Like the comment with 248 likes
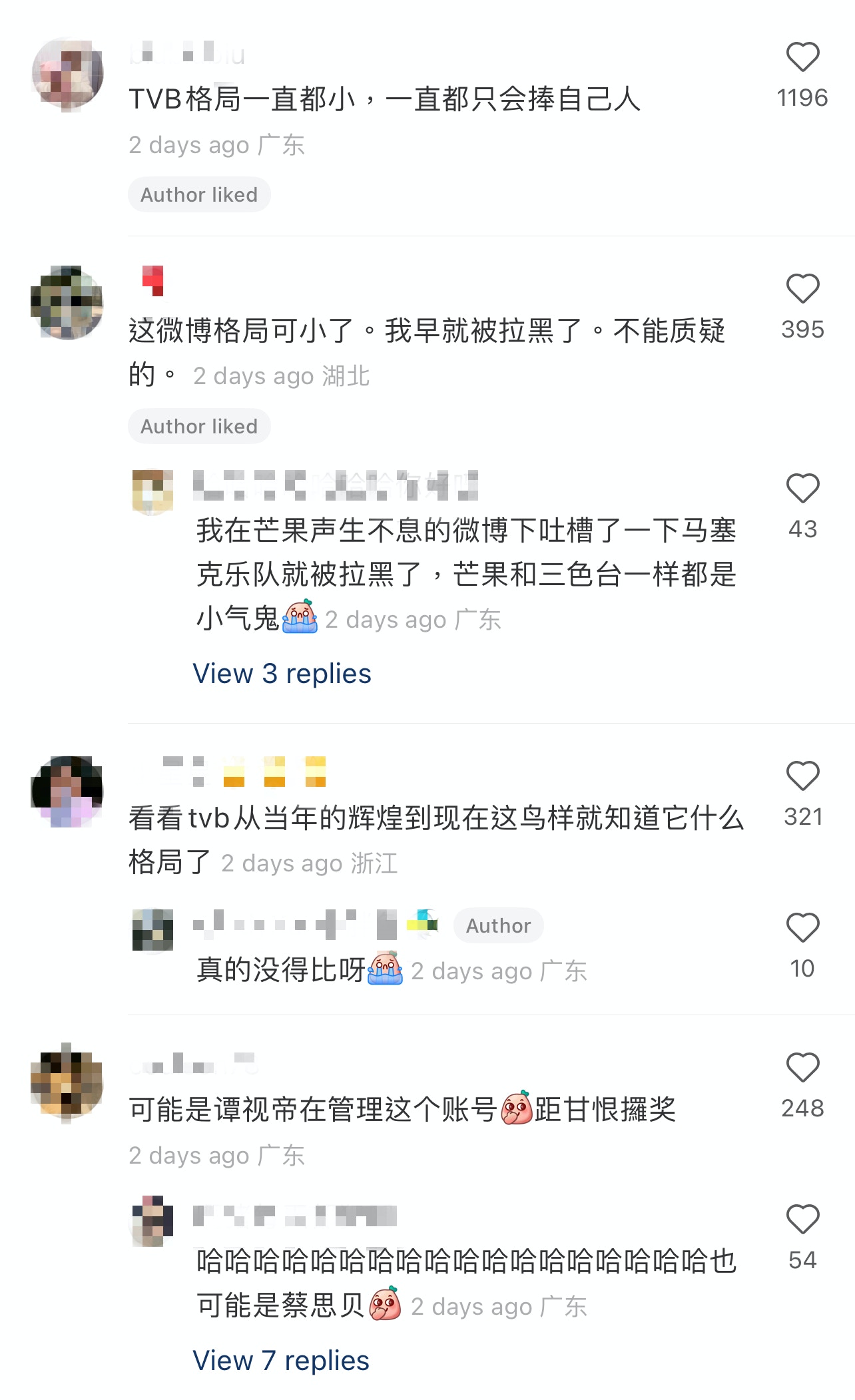 point(802,1068)
